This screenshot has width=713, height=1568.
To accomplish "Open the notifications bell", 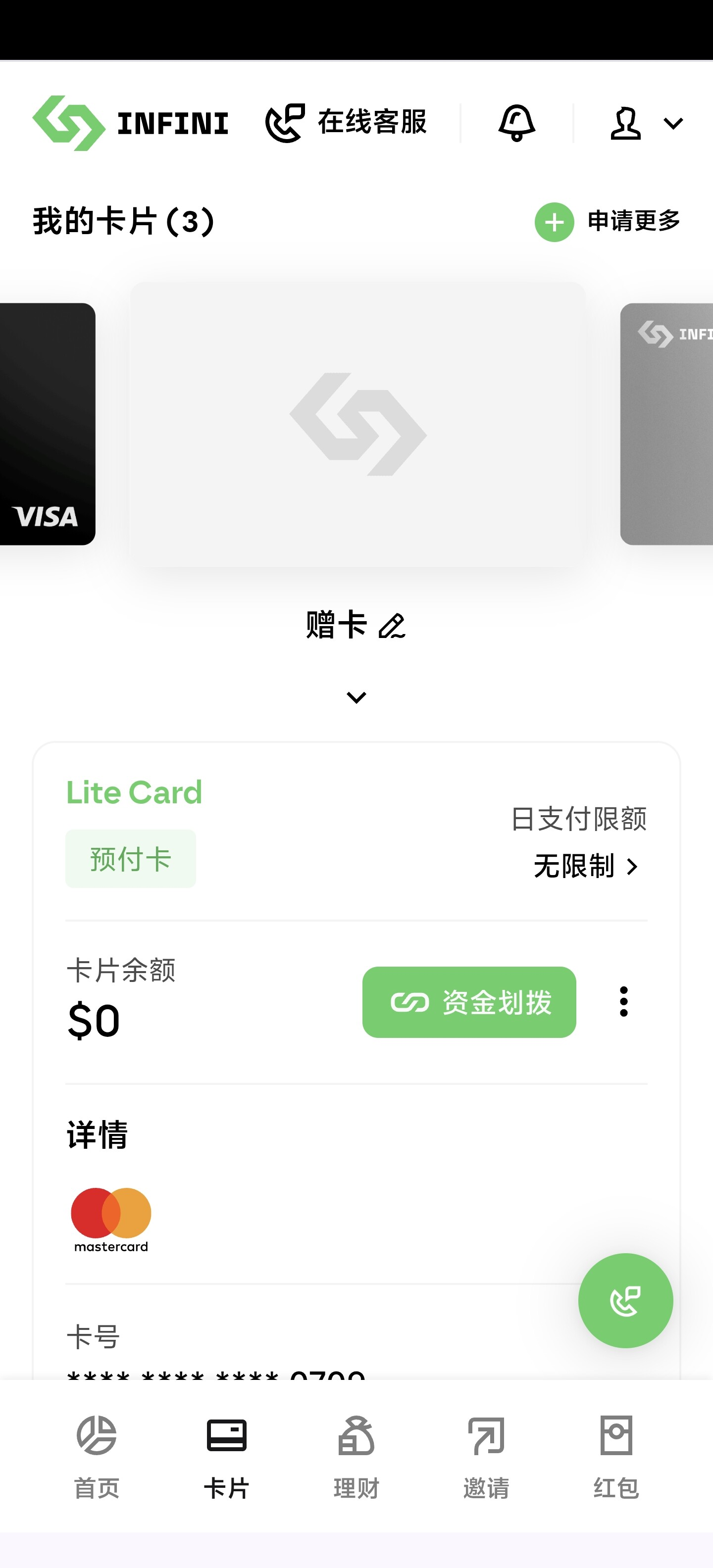I will [516, 122].
